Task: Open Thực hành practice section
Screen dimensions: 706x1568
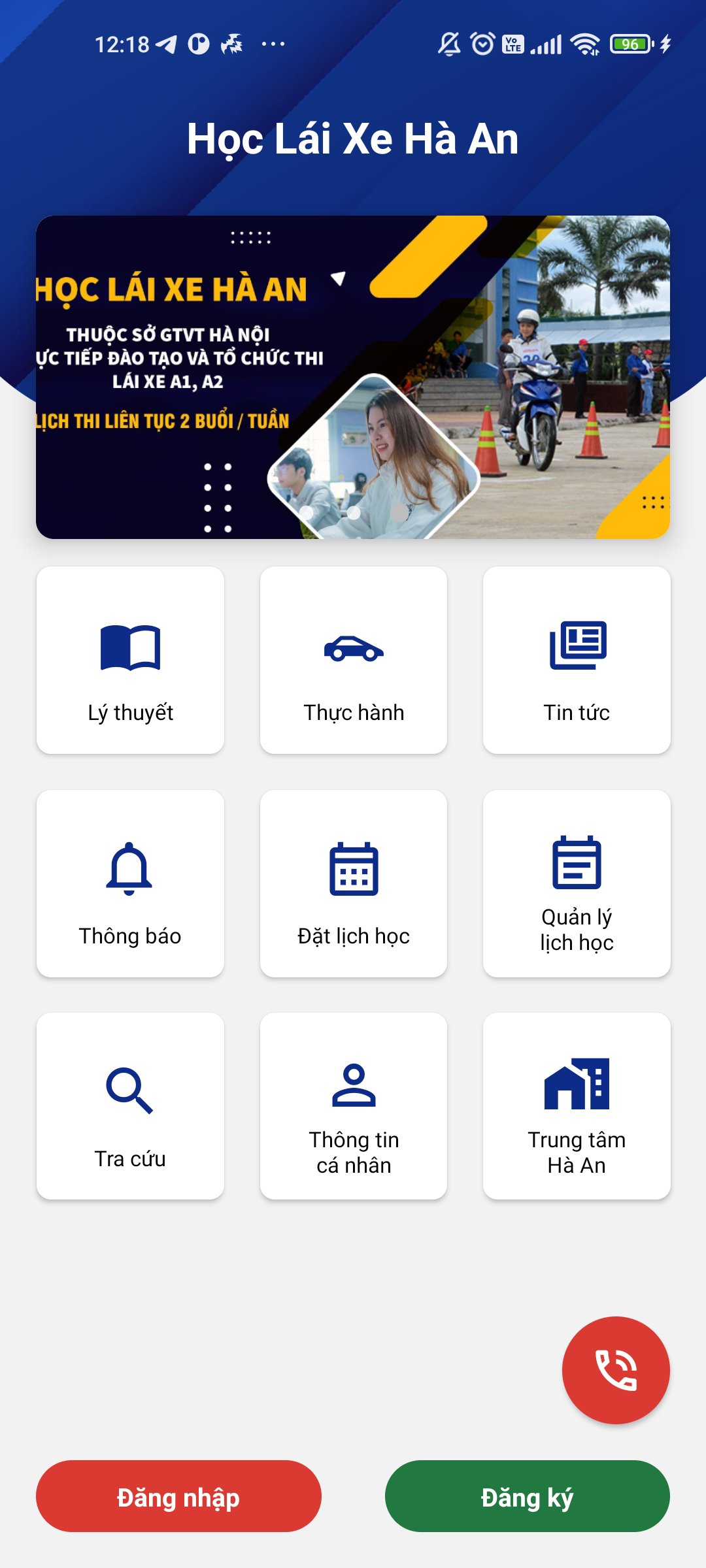Action: (x=354, y=660)
